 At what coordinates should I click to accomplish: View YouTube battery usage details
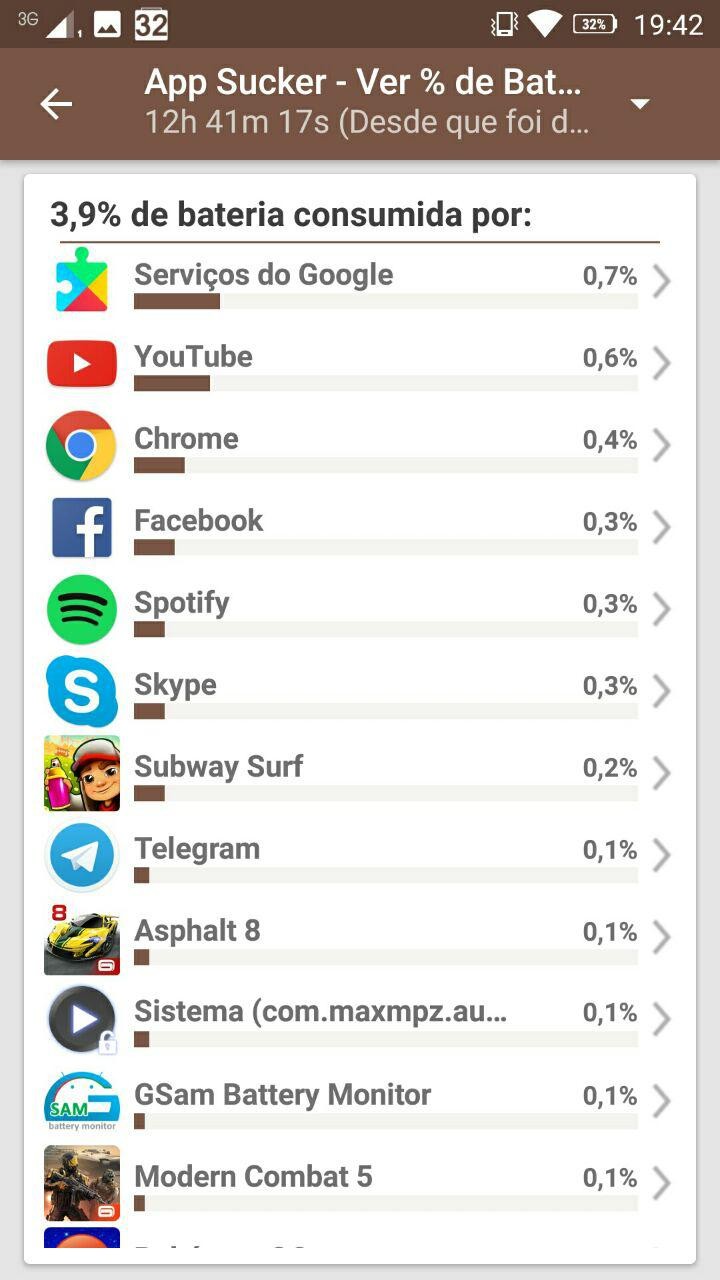(x=360, y=364)
